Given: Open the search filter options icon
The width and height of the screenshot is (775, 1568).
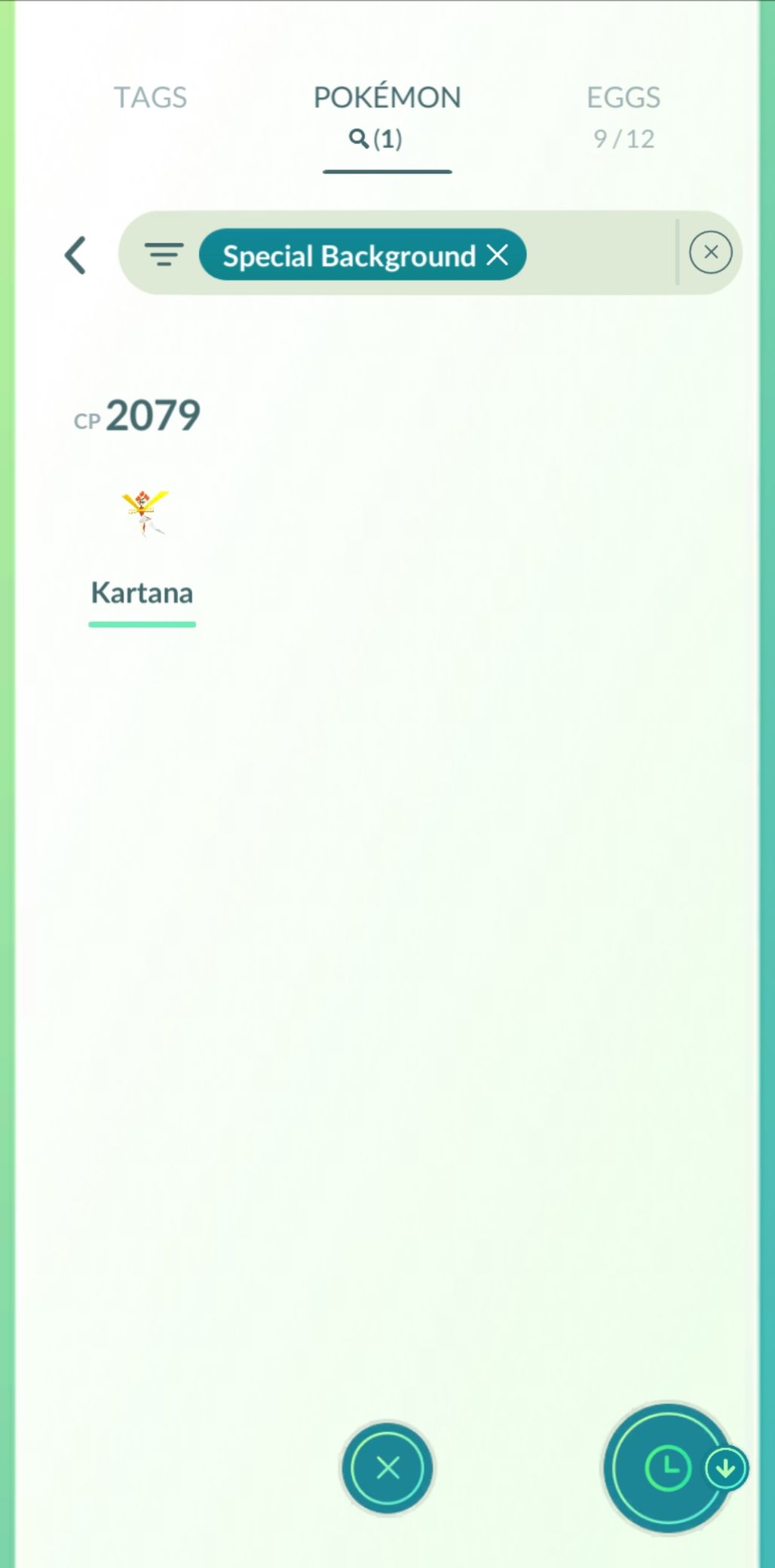Looking at the screenshot, I should point(164,255).
